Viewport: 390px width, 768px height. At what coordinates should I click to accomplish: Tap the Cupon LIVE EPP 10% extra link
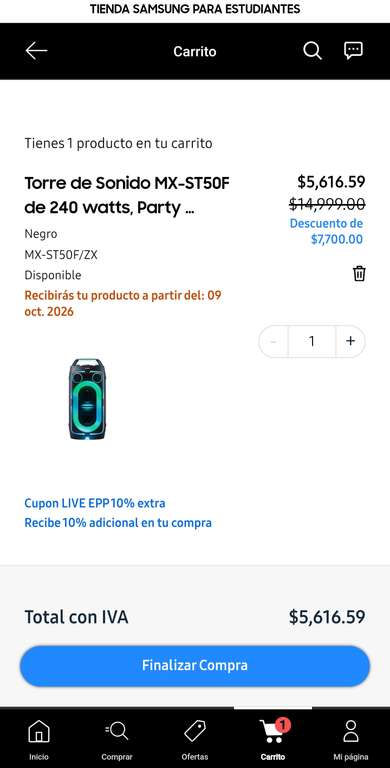[x=95, y=503]
